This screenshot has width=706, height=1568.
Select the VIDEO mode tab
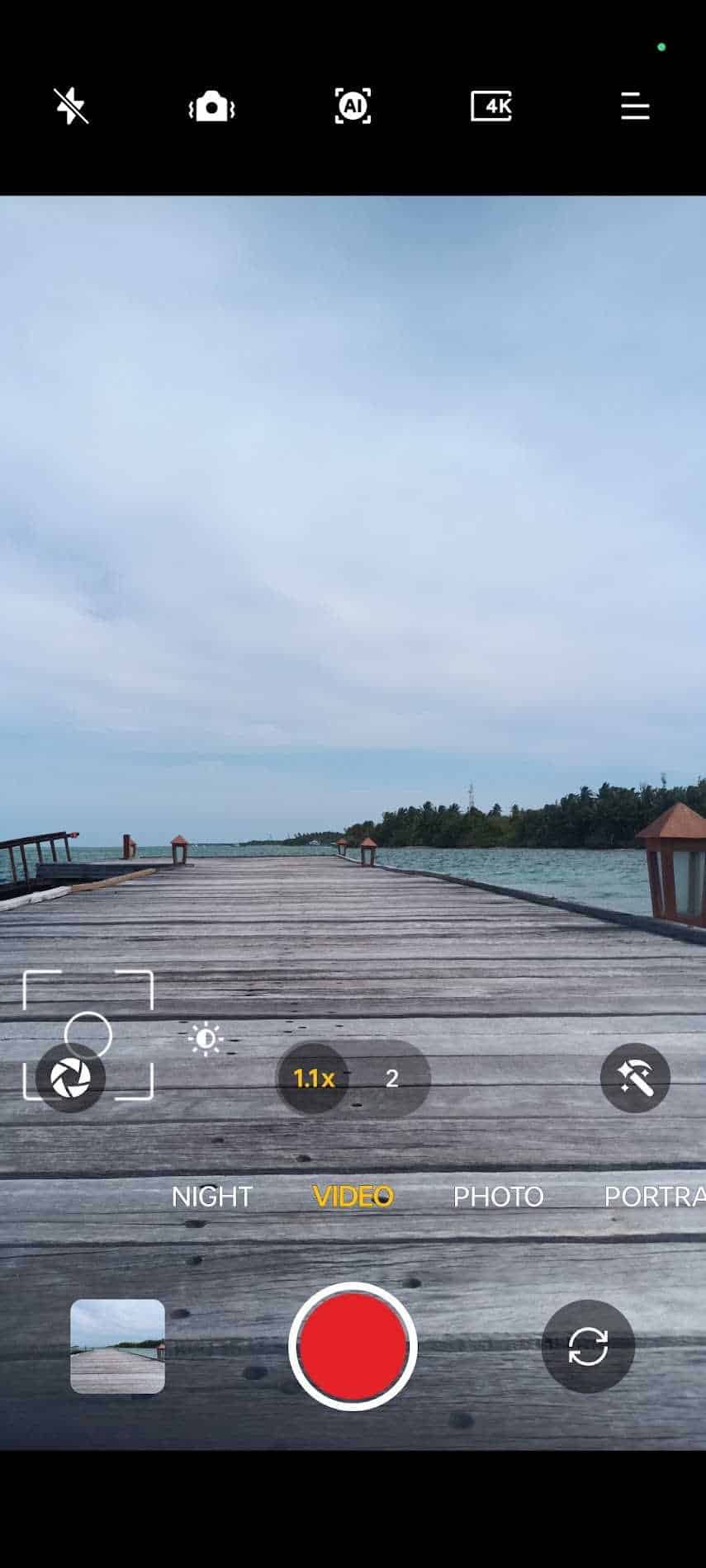(353, 1197)
